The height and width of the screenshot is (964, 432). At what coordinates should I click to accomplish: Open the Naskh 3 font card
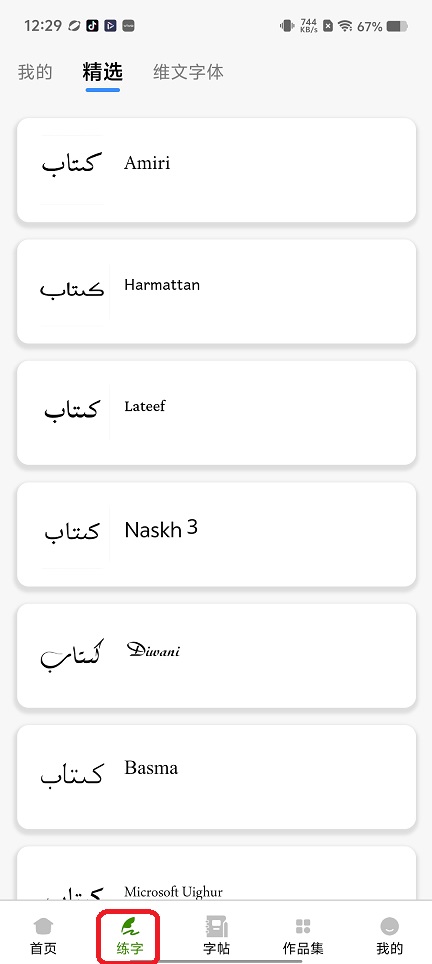pos(216,534)
